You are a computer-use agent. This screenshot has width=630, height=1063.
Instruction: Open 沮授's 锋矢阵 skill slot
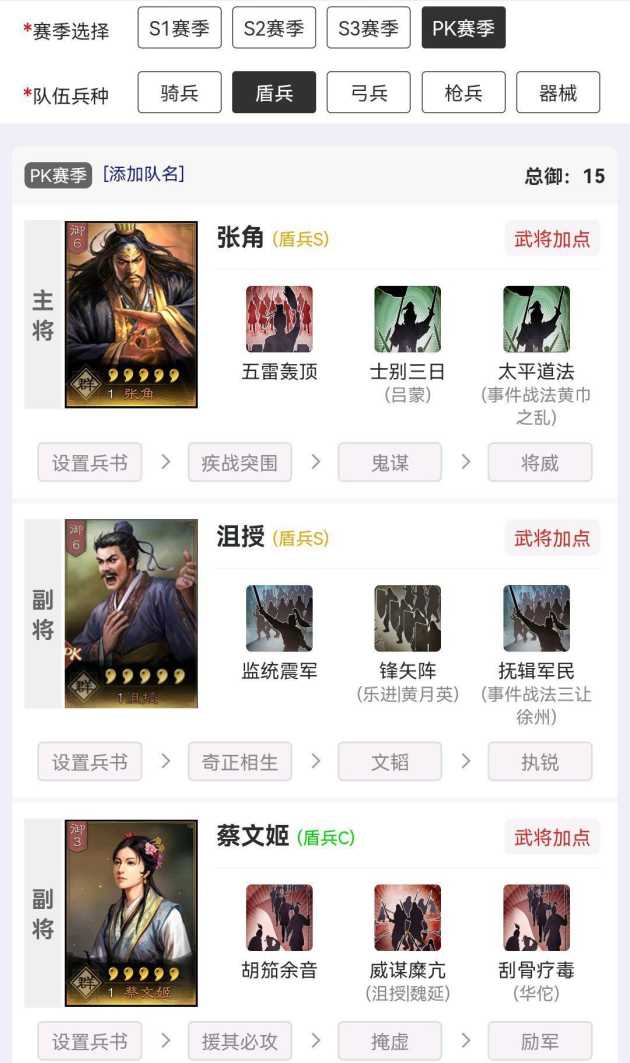pos(408,619)
